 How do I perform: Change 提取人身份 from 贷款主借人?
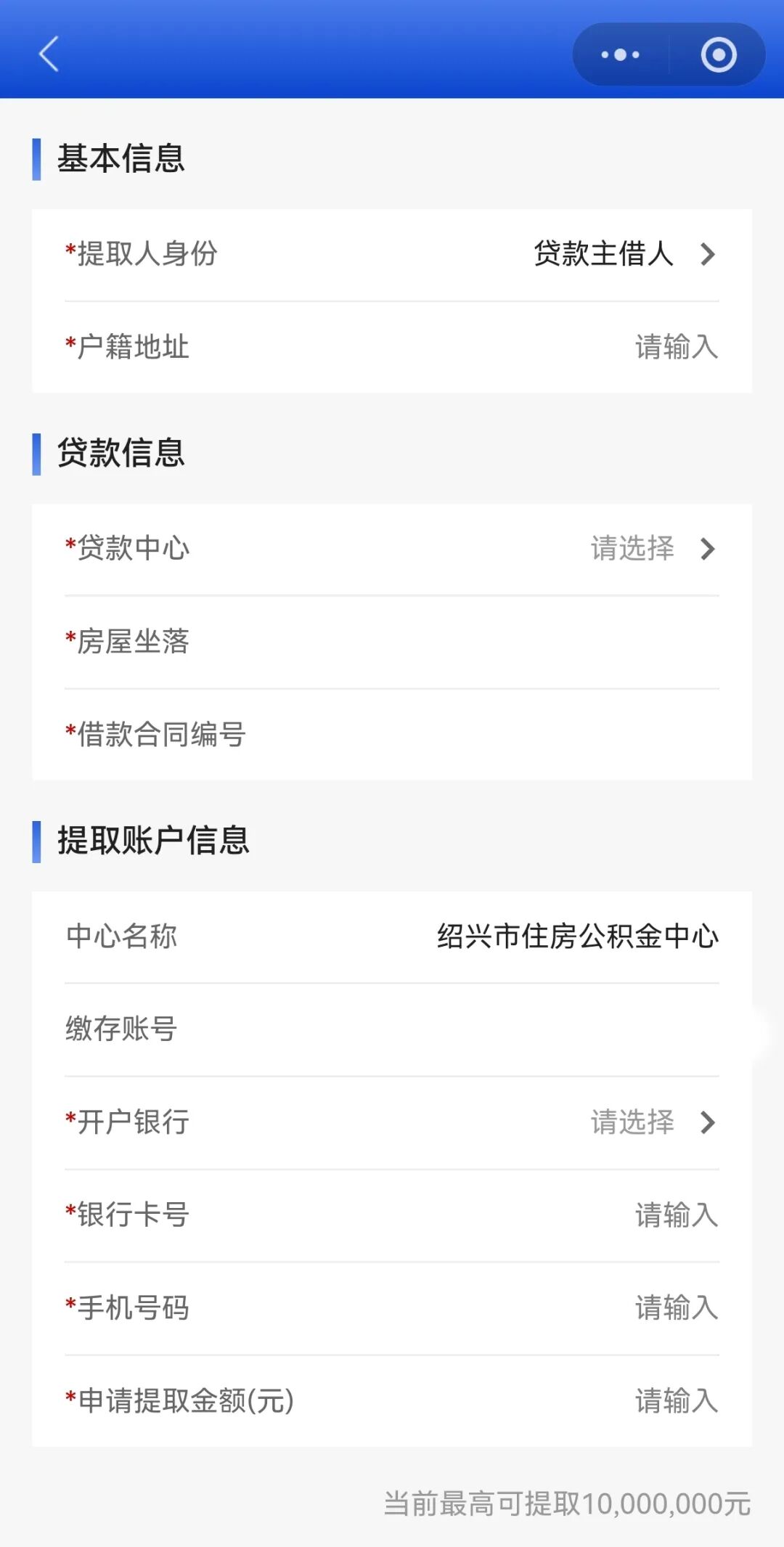[x=623, y=254]
